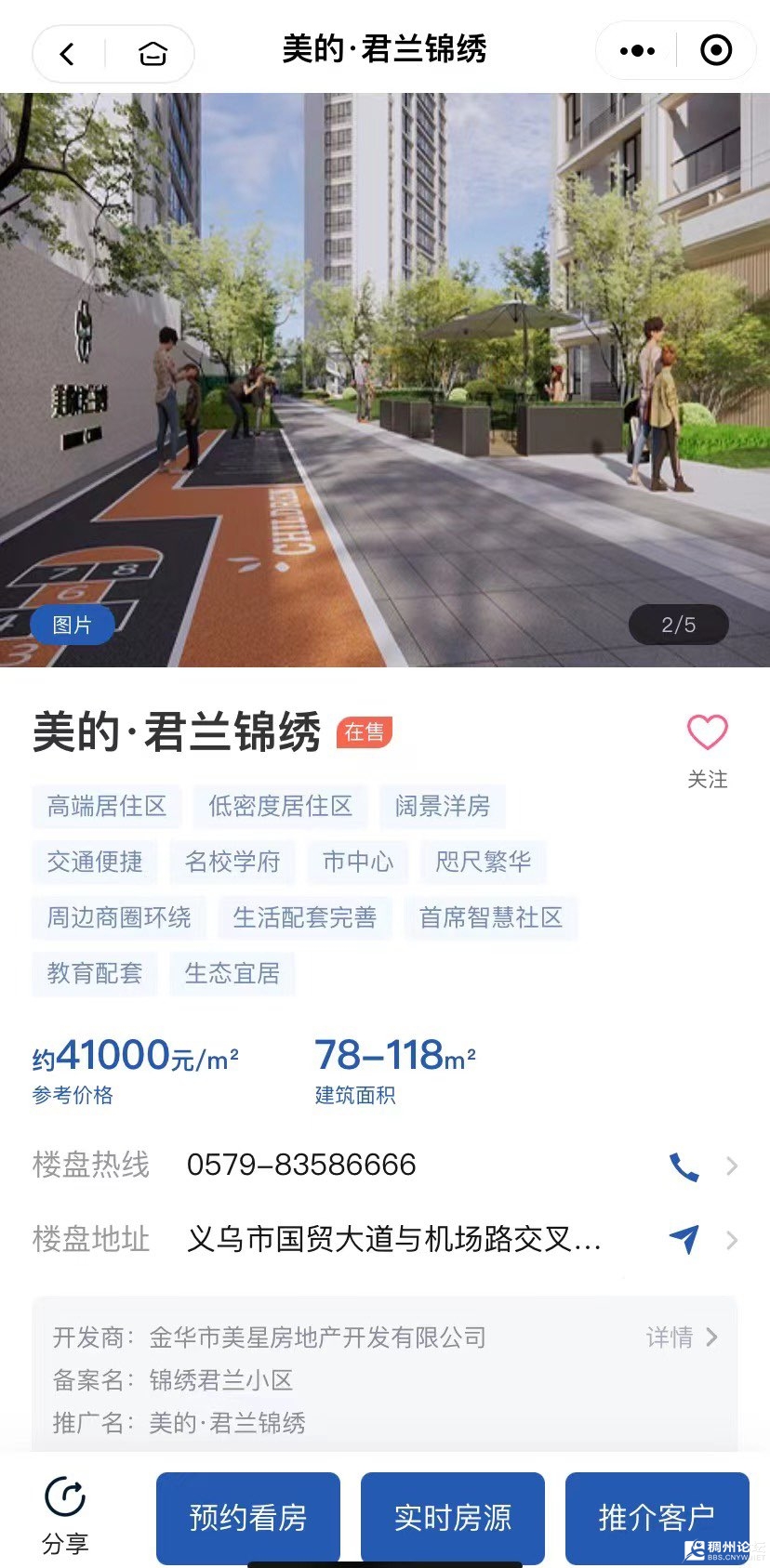Open 实时房源 live listings
Viewport: 770px width, 1568px height.
point(453,1517)
